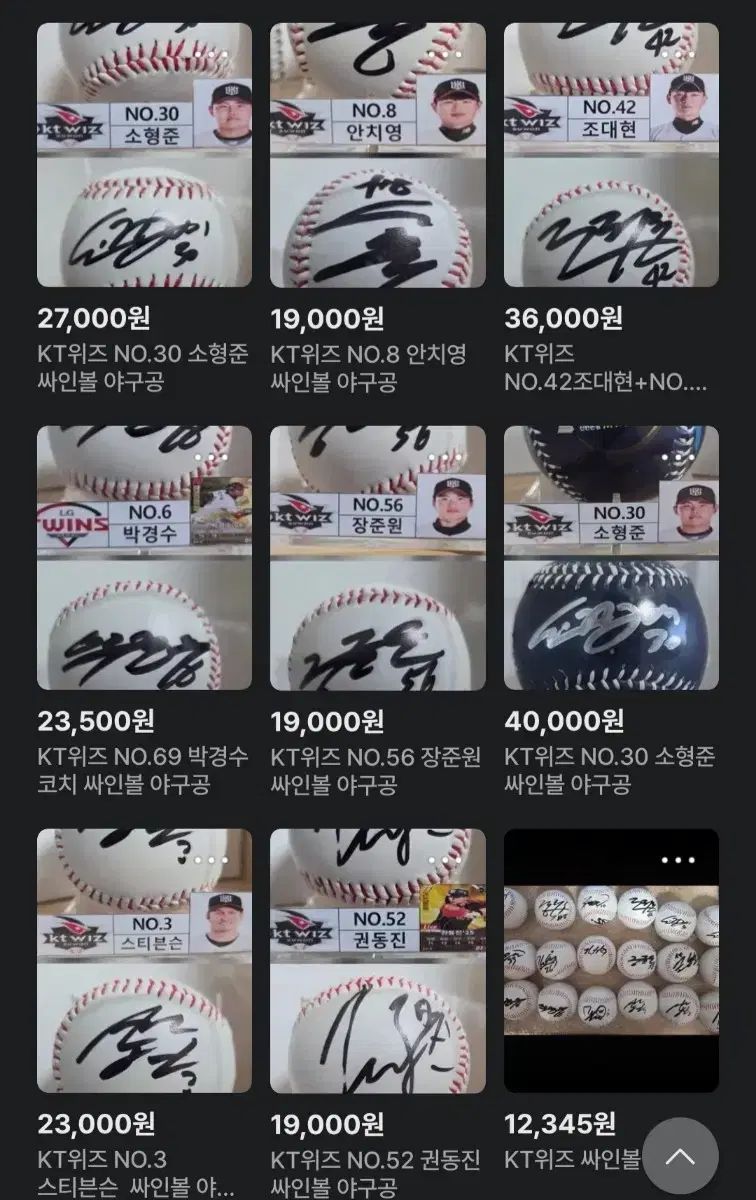The image size is (756, 1200).
Task: Open the more options on the 12,345원 listing
Action: (678, 860)
